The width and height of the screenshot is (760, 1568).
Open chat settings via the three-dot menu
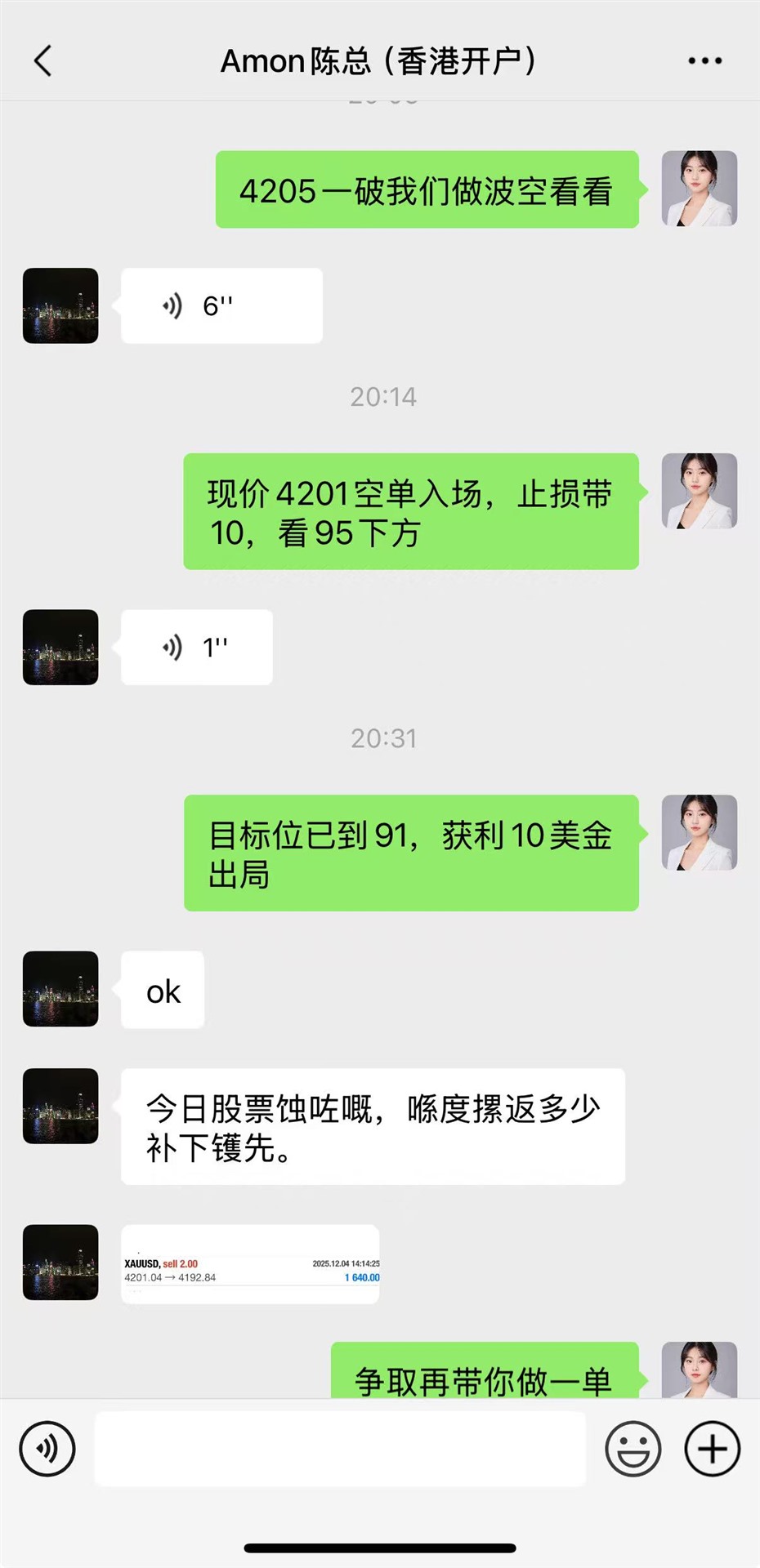tap(704, 60)
